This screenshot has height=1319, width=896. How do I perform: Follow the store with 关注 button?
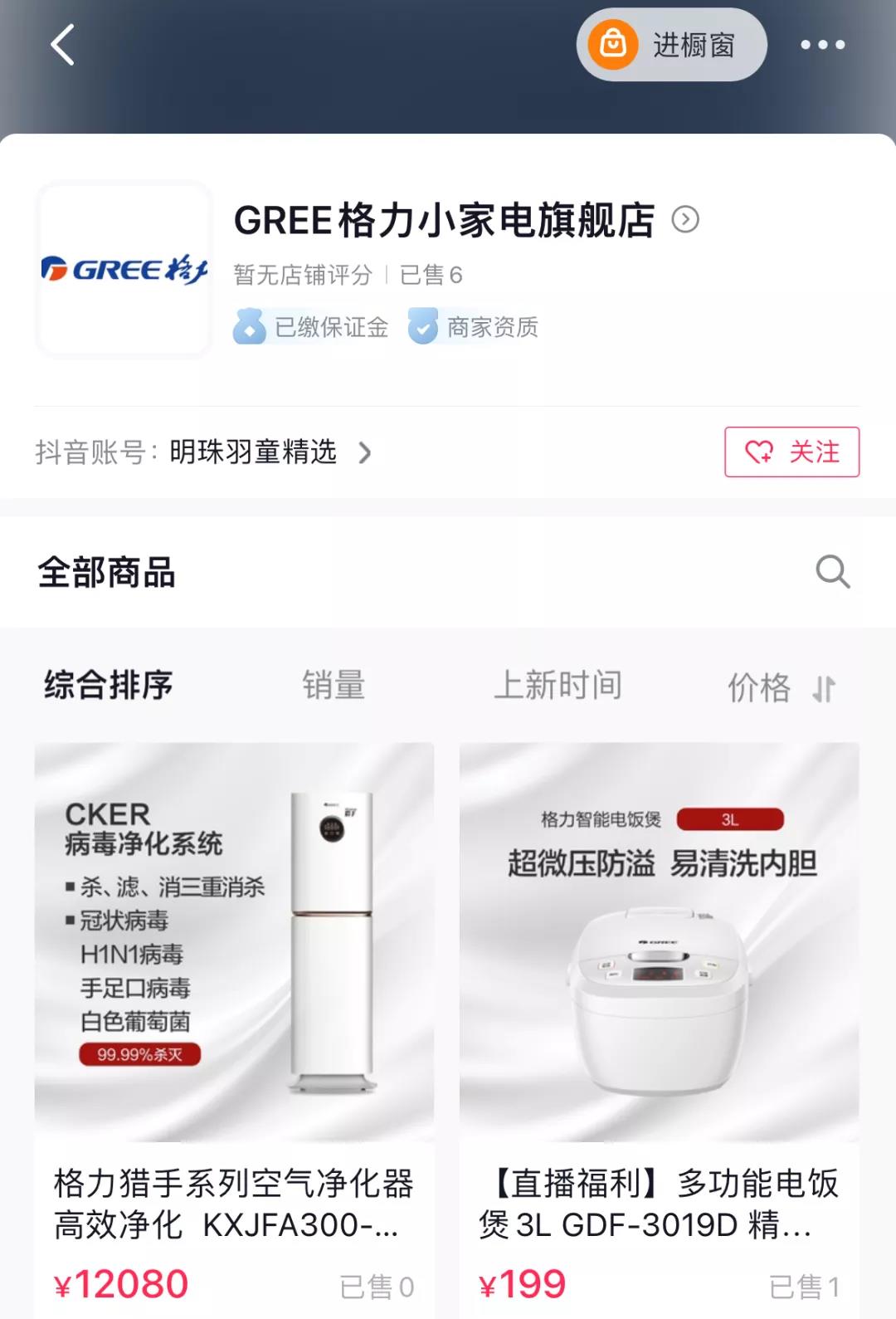pyautogui.click(x=791, y=452)
